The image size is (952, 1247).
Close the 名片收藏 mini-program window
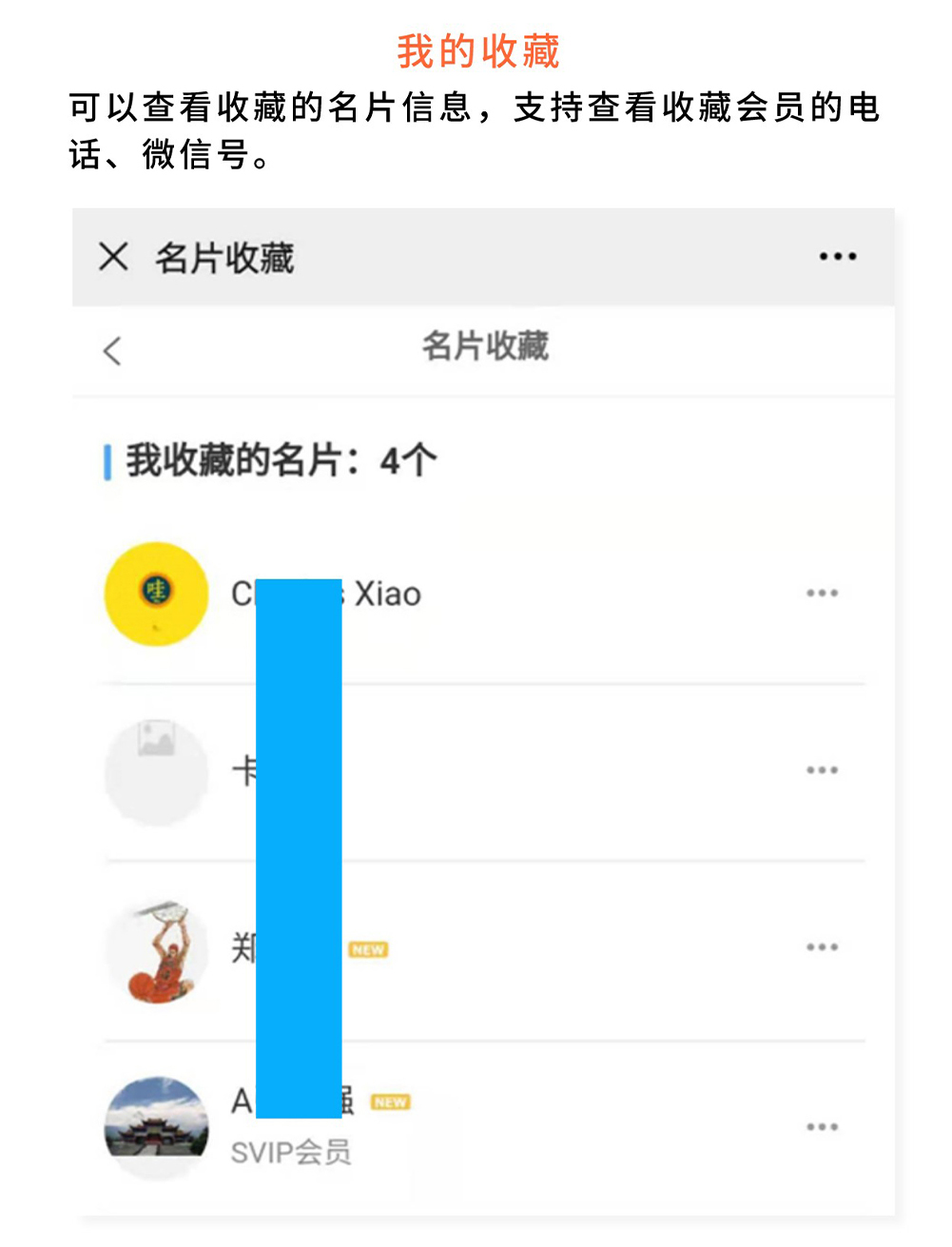point(113,256)
